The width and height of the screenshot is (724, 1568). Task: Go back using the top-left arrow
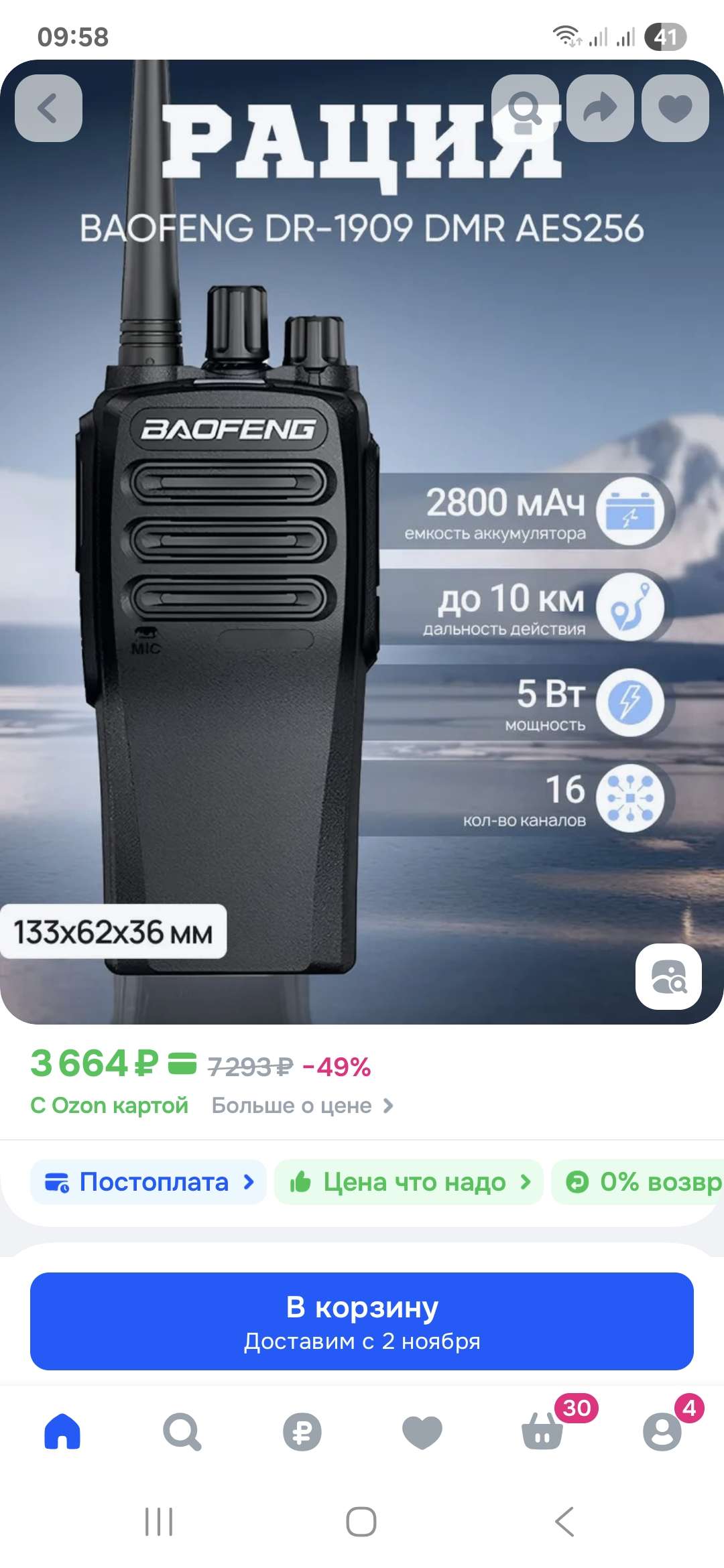click(48, 108)
